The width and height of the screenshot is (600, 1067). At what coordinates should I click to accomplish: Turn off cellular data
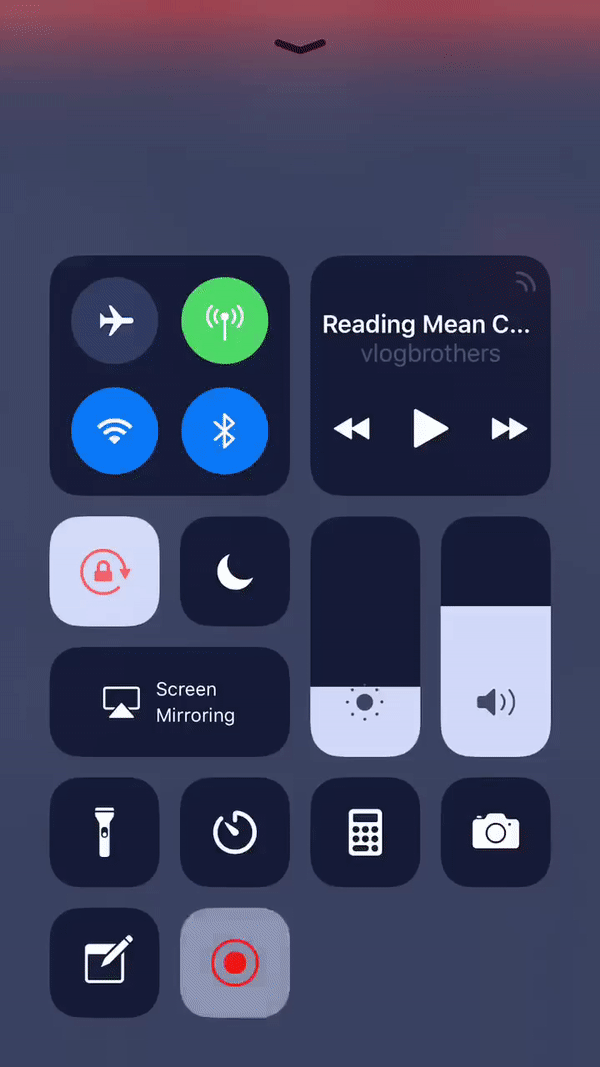[224, 320]
